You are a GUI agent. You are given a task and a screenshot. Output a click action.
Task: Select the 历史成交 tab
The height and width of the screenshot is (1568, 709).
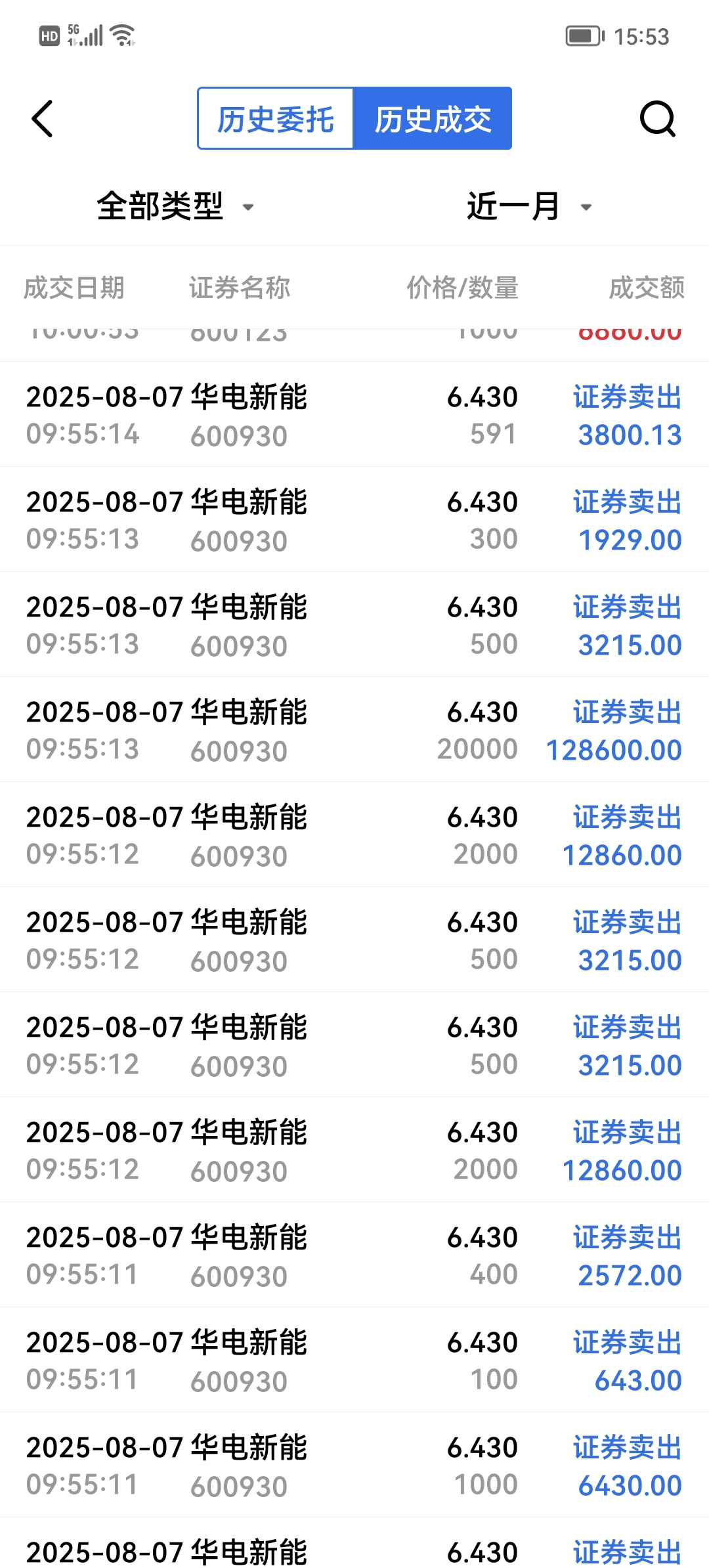pyautogui.click(x=433, y=119)
